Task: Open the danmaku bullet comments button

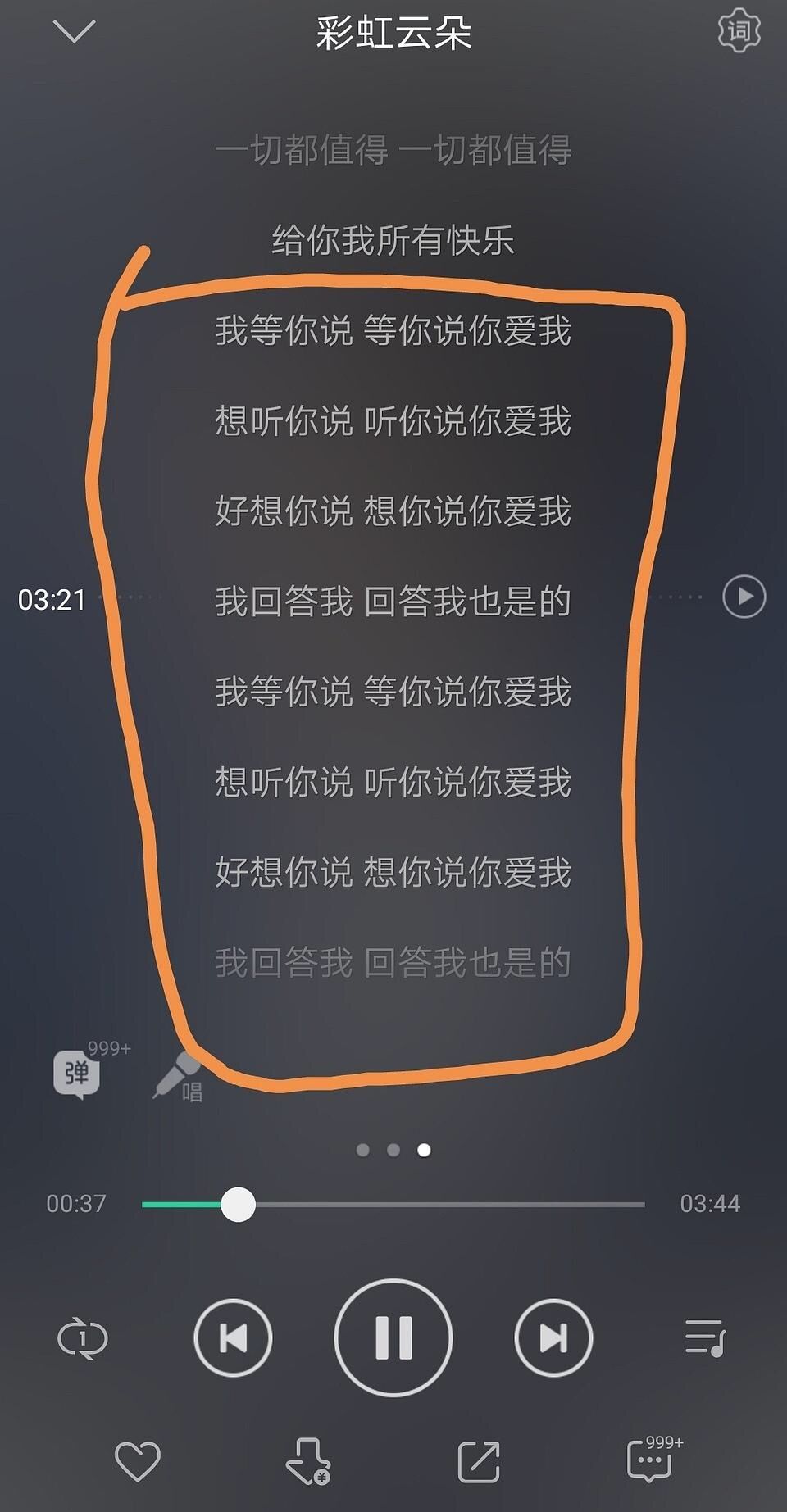Action: click(77, 1073)
